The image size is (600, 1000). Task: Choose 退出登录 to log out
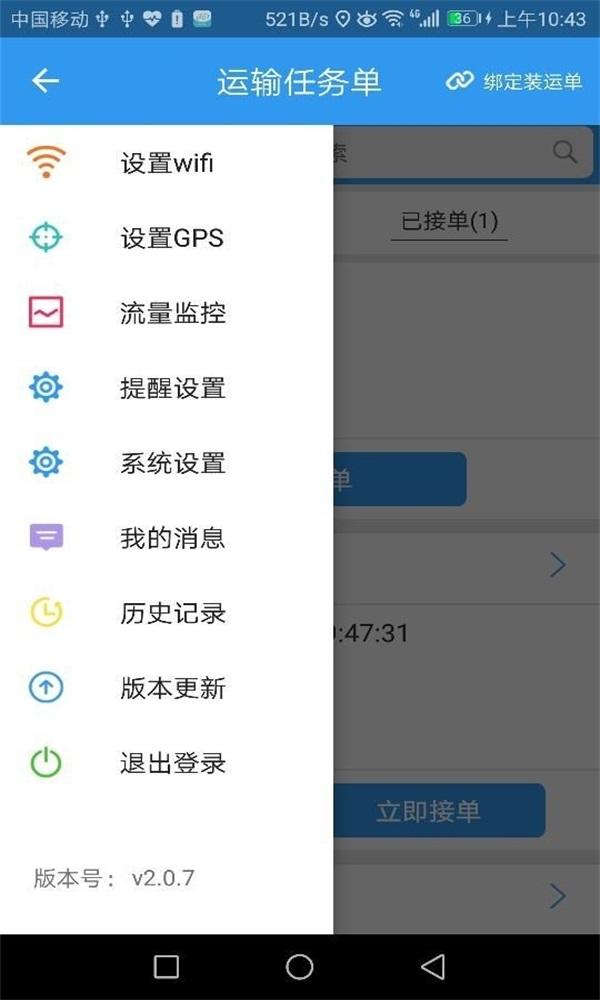(x=172, y=763)
